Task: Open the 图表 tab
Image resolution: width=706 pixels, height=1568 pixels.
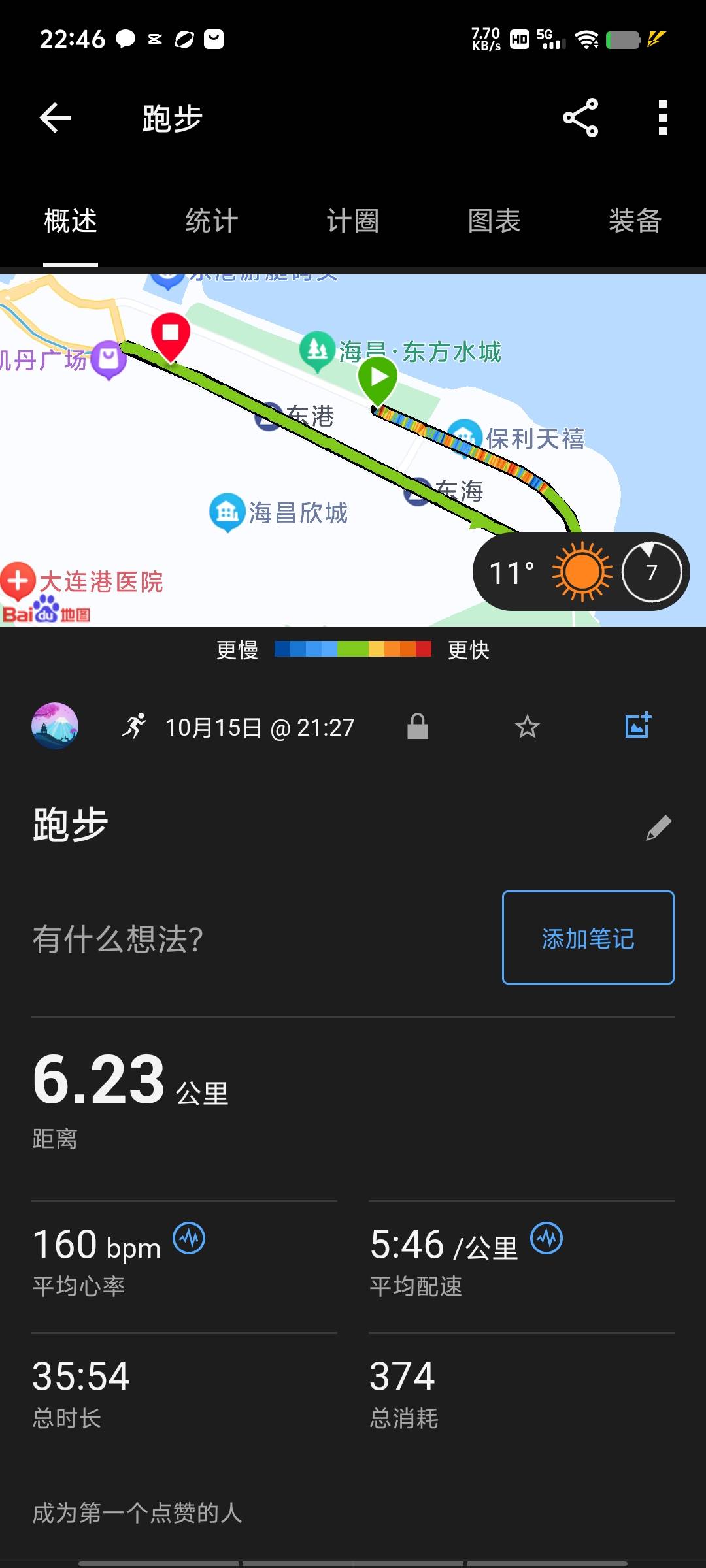Action: pos(494,221)
